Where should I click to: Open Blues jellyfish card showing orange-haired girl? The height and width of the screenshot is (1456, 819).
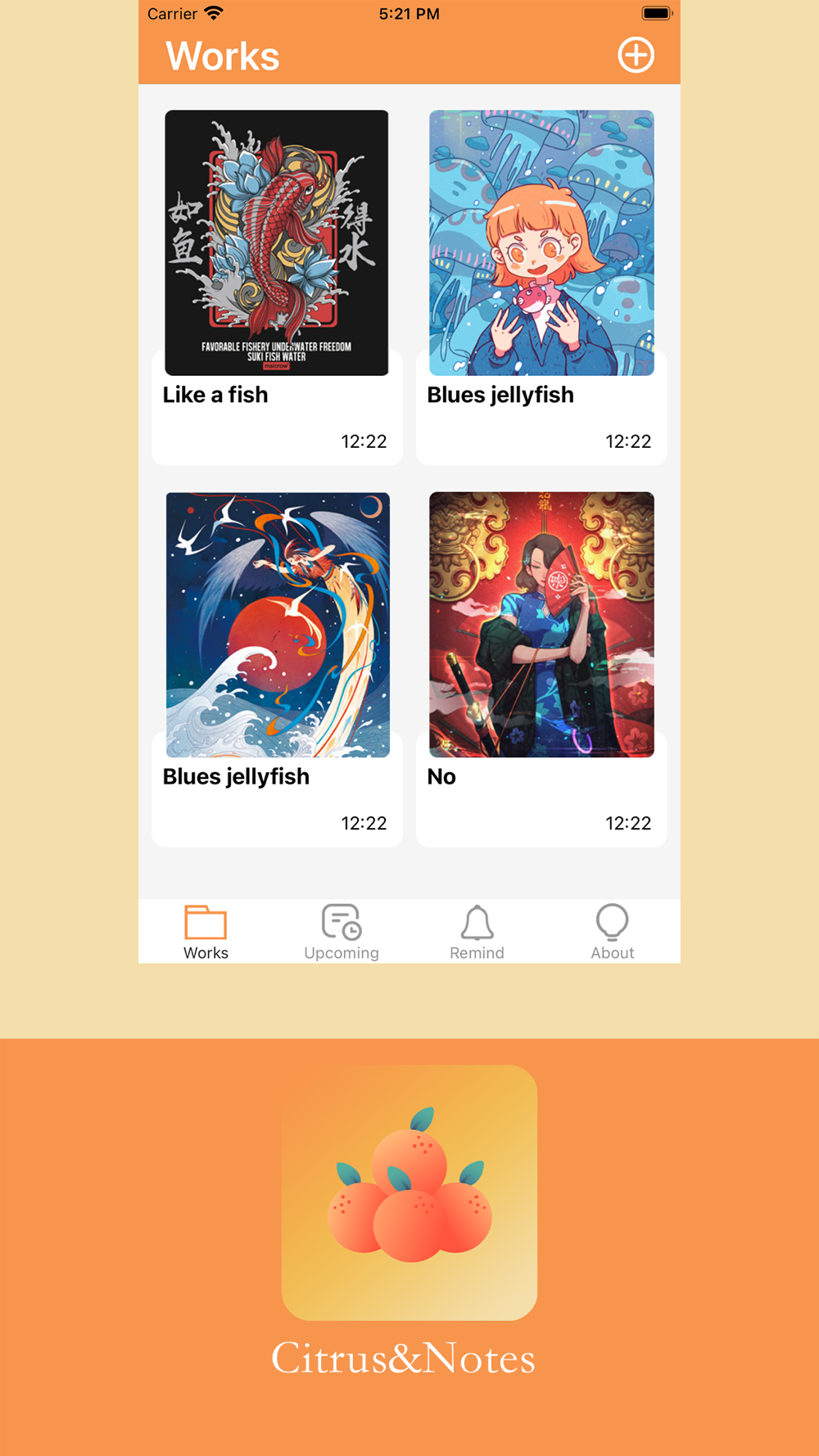541,287
